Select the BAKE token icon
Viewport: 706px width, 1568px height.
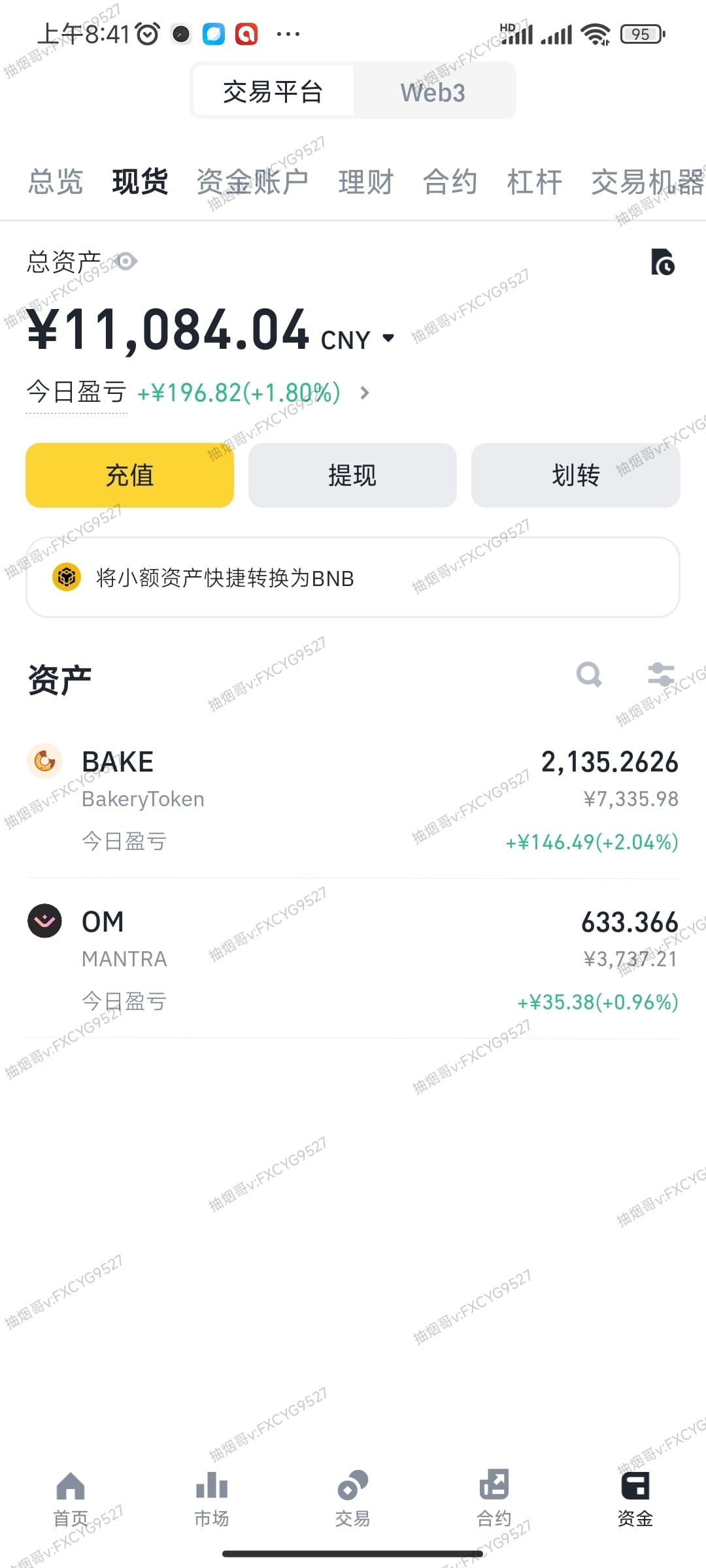click(x=44, y=762)
